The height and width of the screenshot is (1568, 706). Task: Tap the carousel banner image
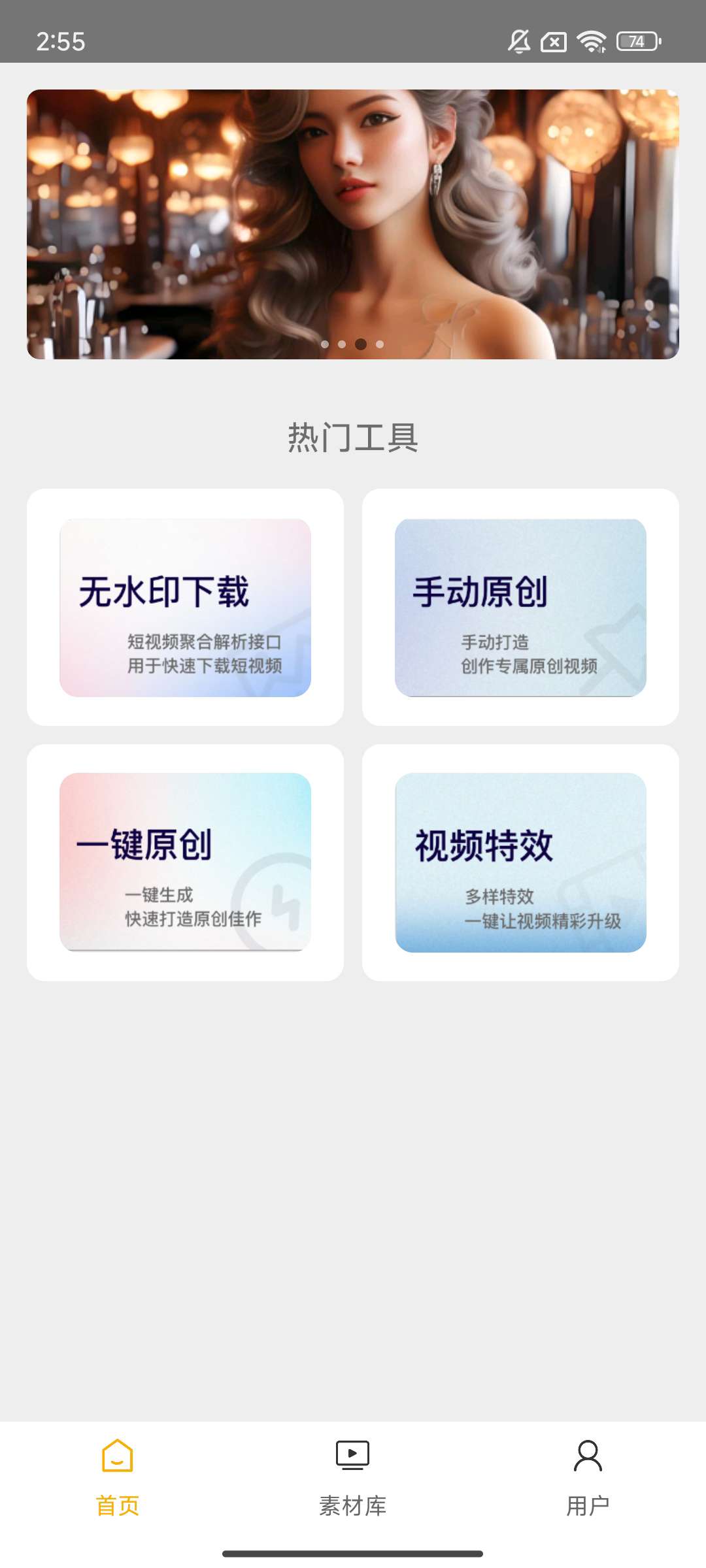(x=353, y=224)
